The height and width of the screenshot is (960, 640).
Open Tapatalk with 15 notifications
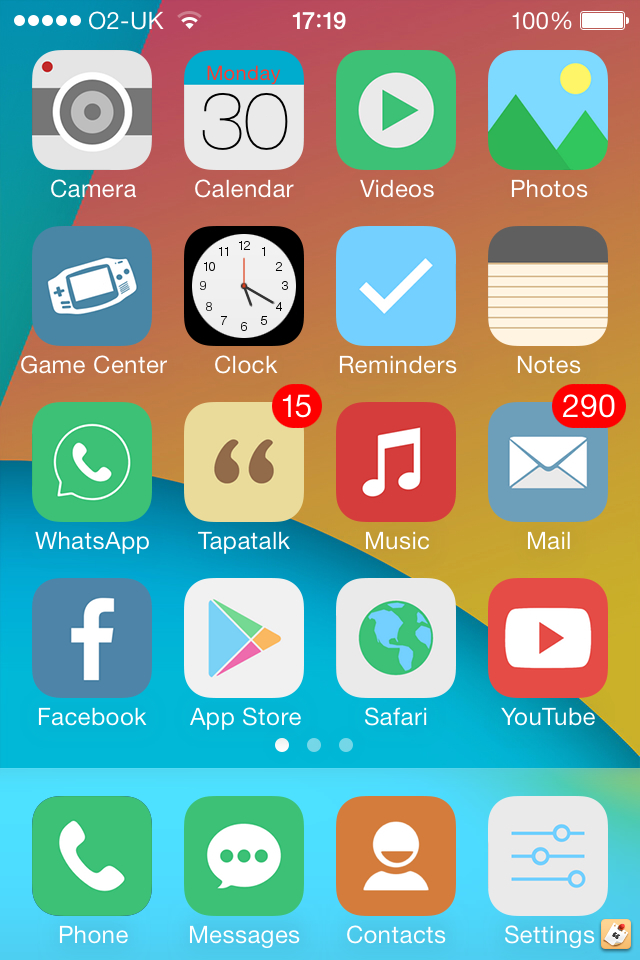click(x=244, y=462)
